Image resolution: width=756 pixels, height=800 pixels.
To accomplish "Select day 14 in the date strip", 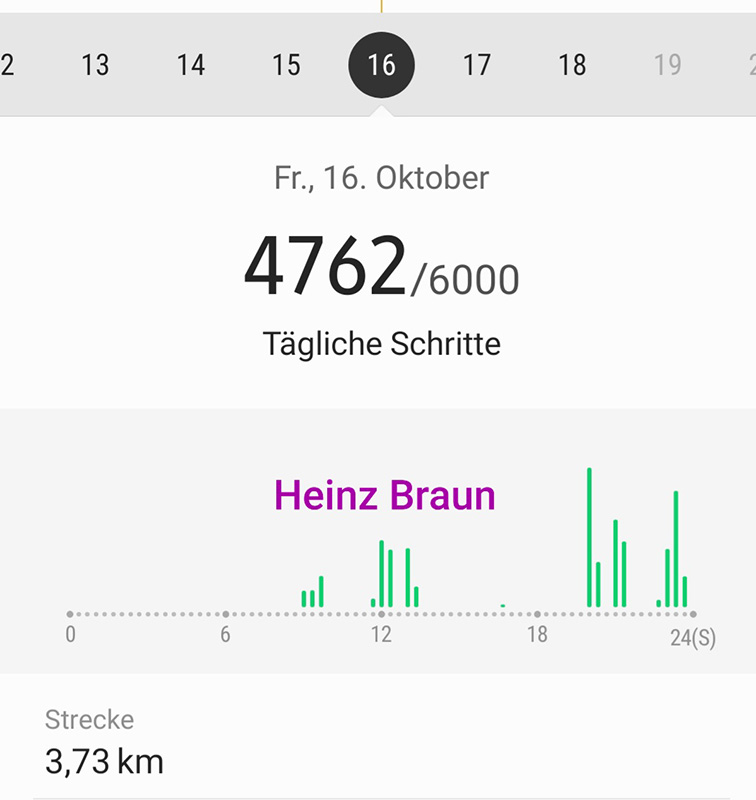I will click(x=191, y=65).
